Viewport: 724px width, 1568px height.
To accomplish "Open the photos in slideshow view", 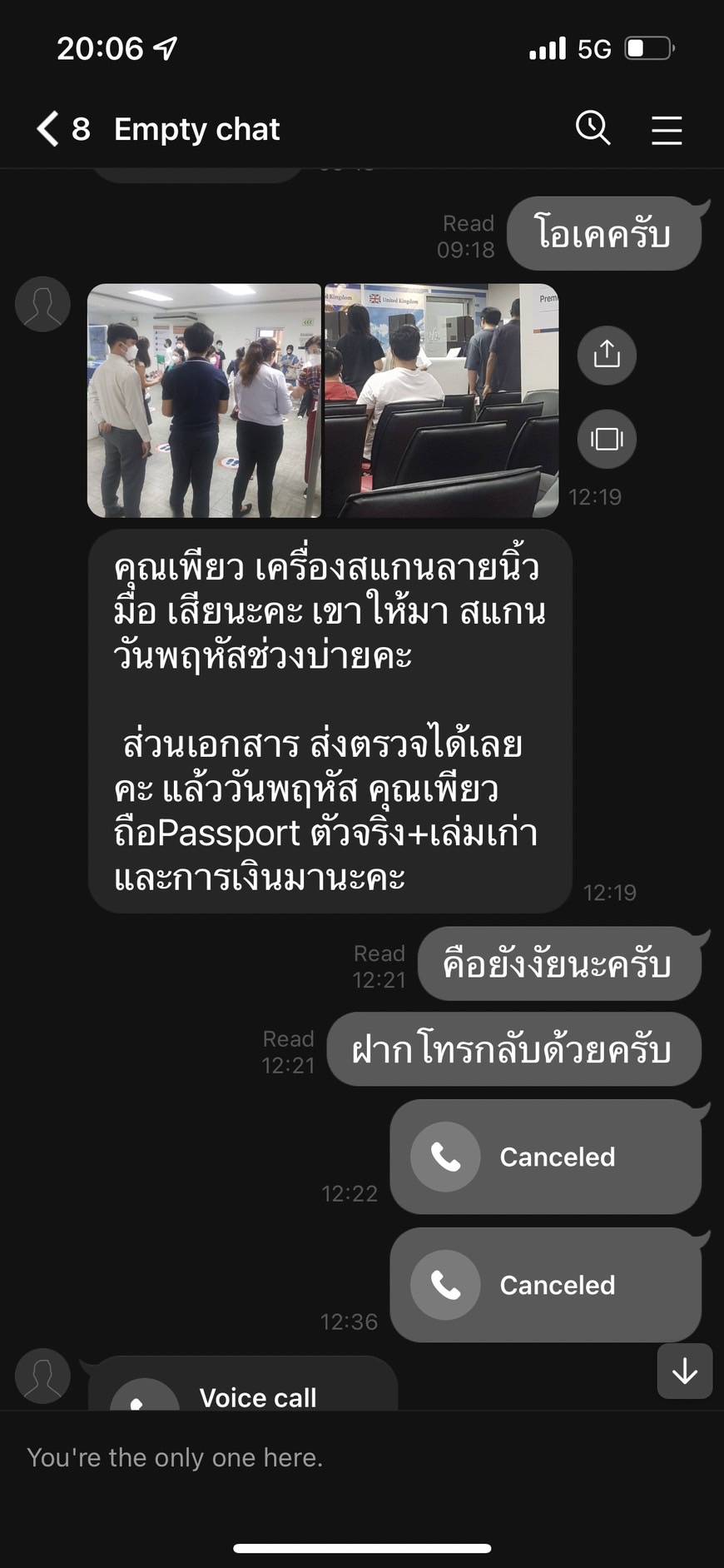I will click(x=607, y=439).
